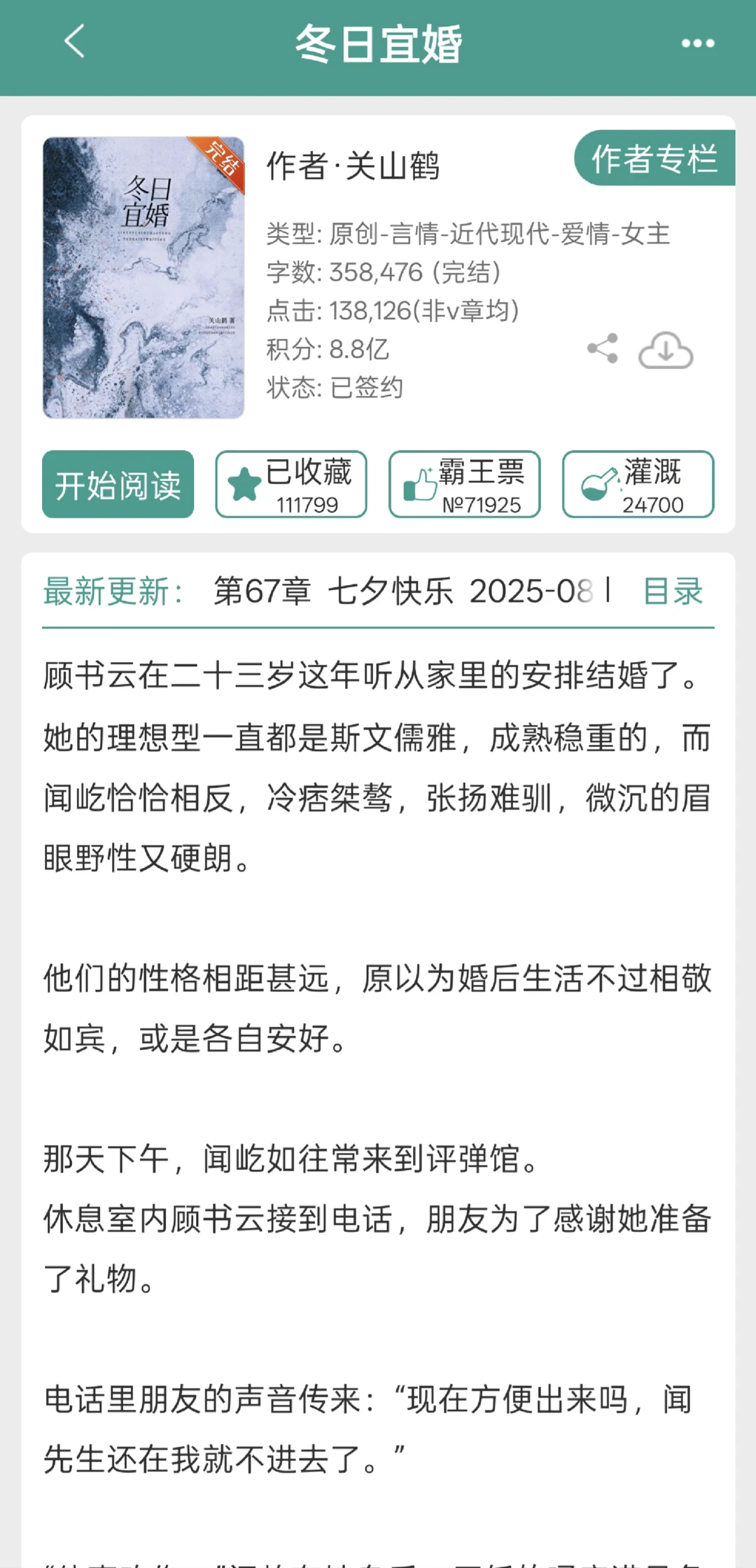
Task: Expand the chapter list via 目录
Action: point(670,591)
